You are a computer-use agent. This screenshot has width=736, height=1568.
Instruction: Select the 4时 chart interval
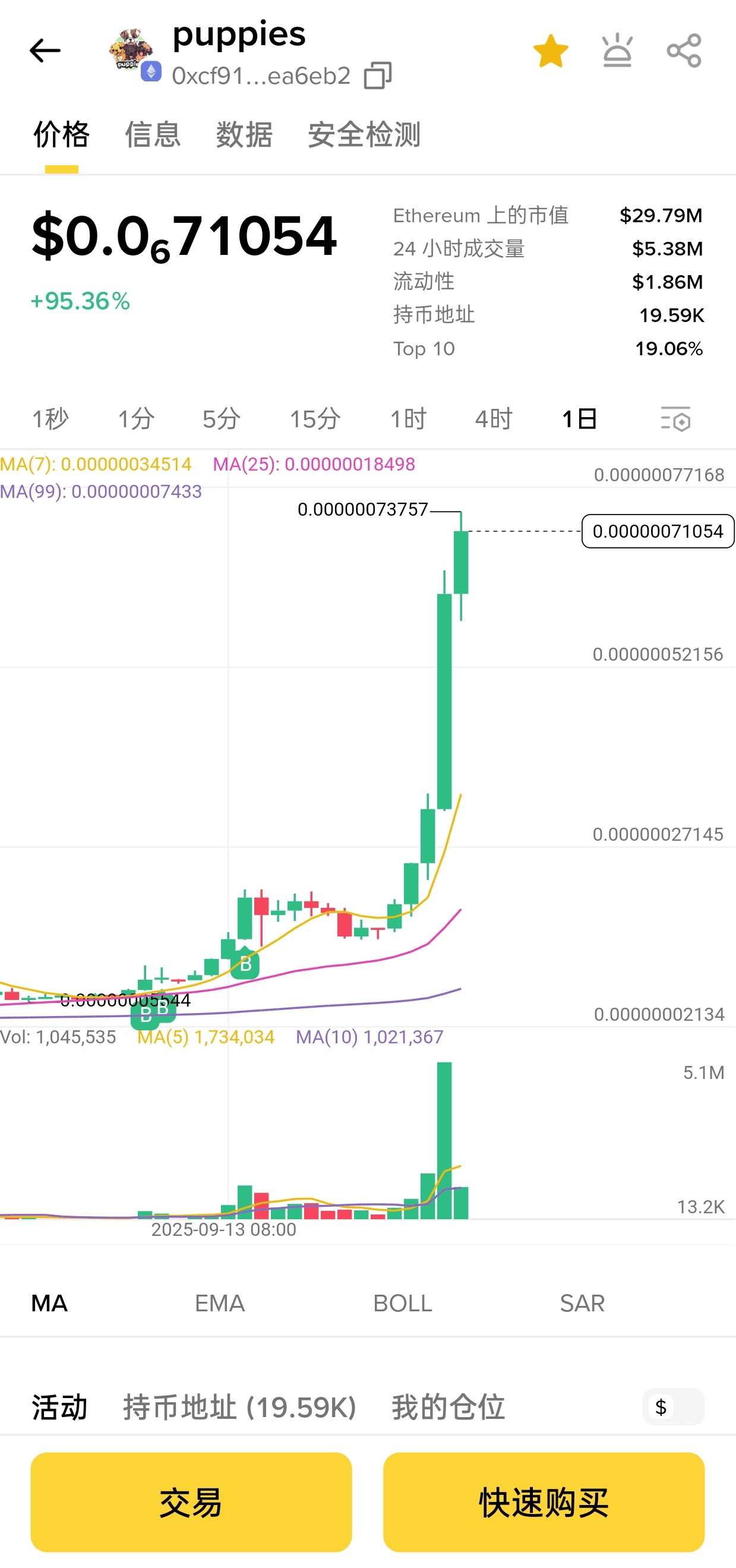[493, 419]
